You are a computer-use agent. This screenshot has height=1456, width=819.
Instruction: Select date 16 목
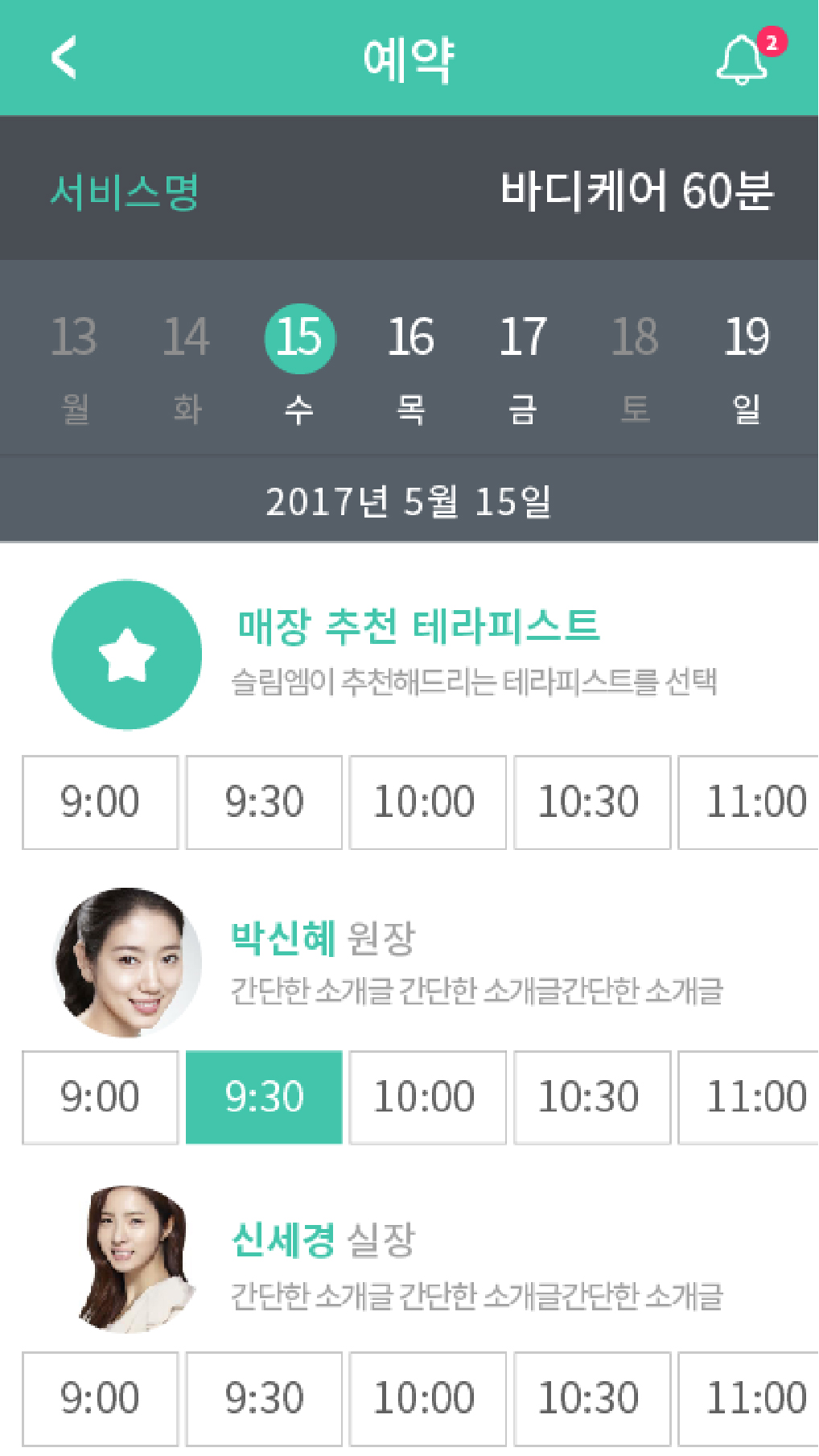click(x=411, y=364)
